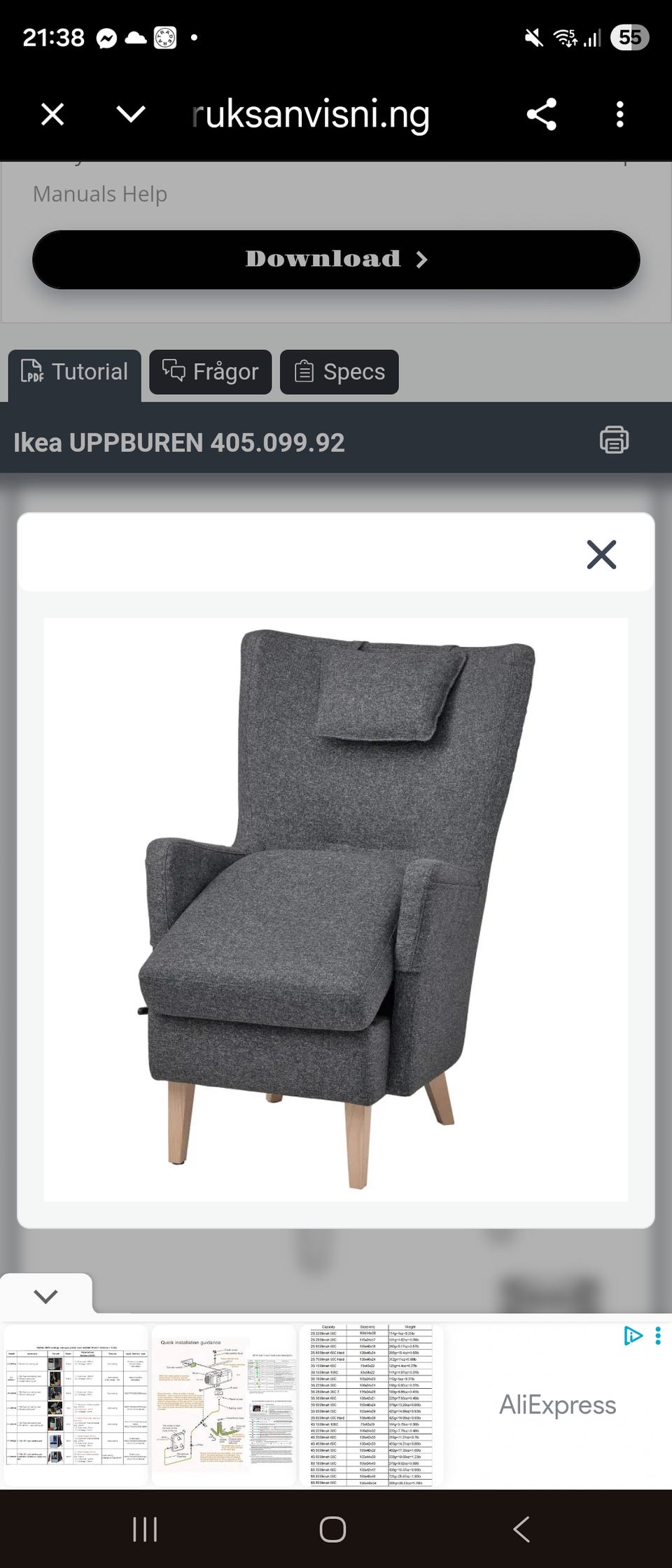Collapse the bottom ad banner
The image size is (672, 1568).
click(45, 1296)
